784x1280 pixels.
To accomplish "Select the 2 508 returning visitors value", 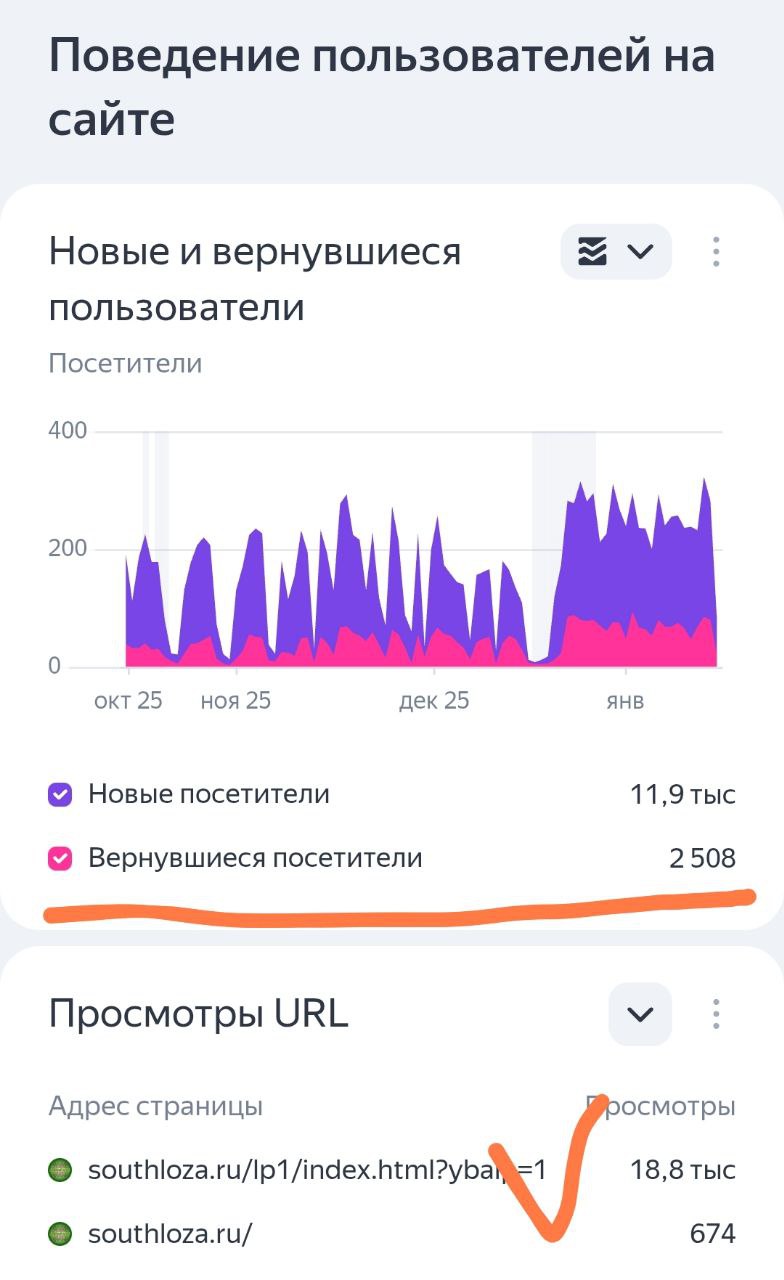I will click(x=702, y=858).
